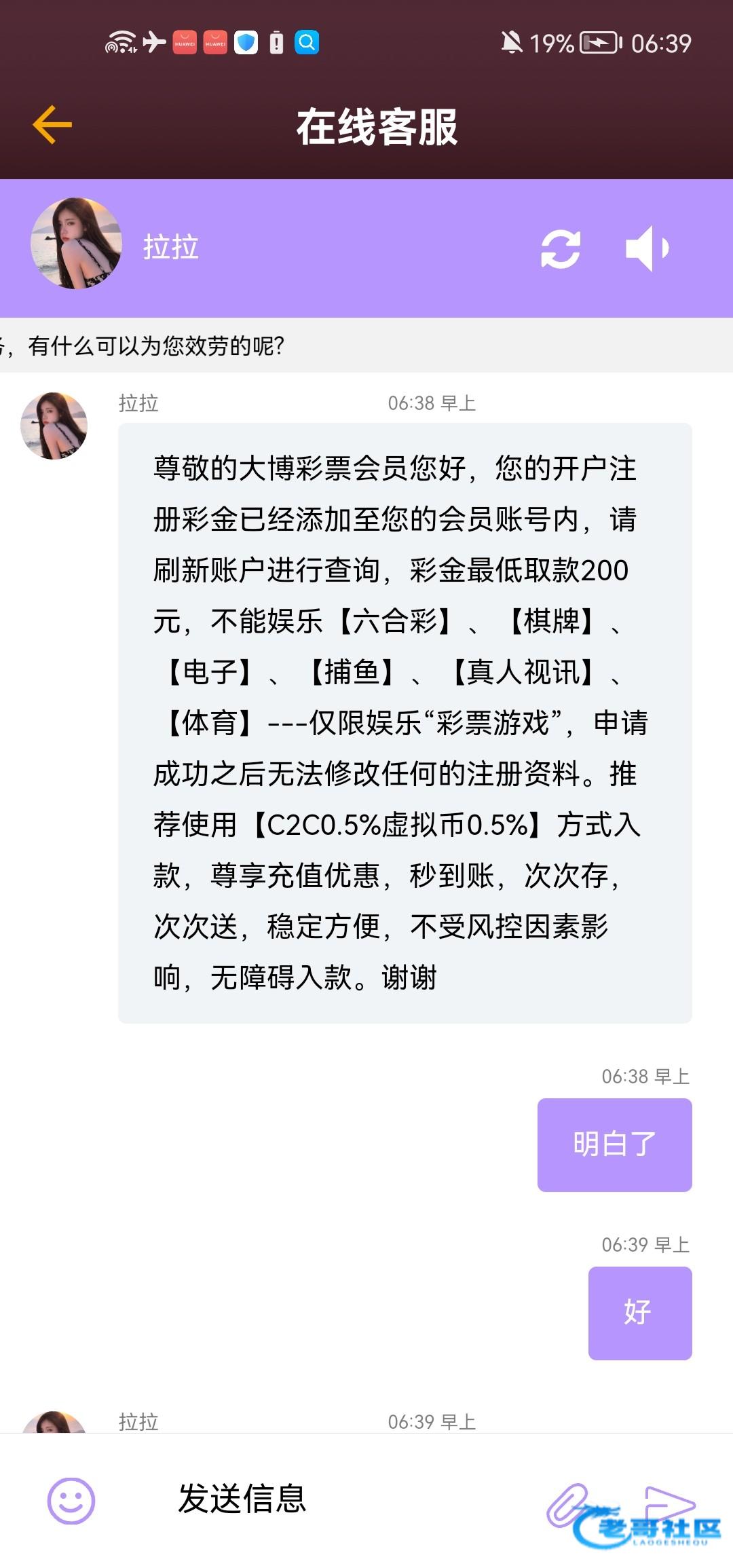Image resolution: width=733 pixels, height=1568 pixels.
Task: Focus the 发送信息 message field
Action: 326,1499
